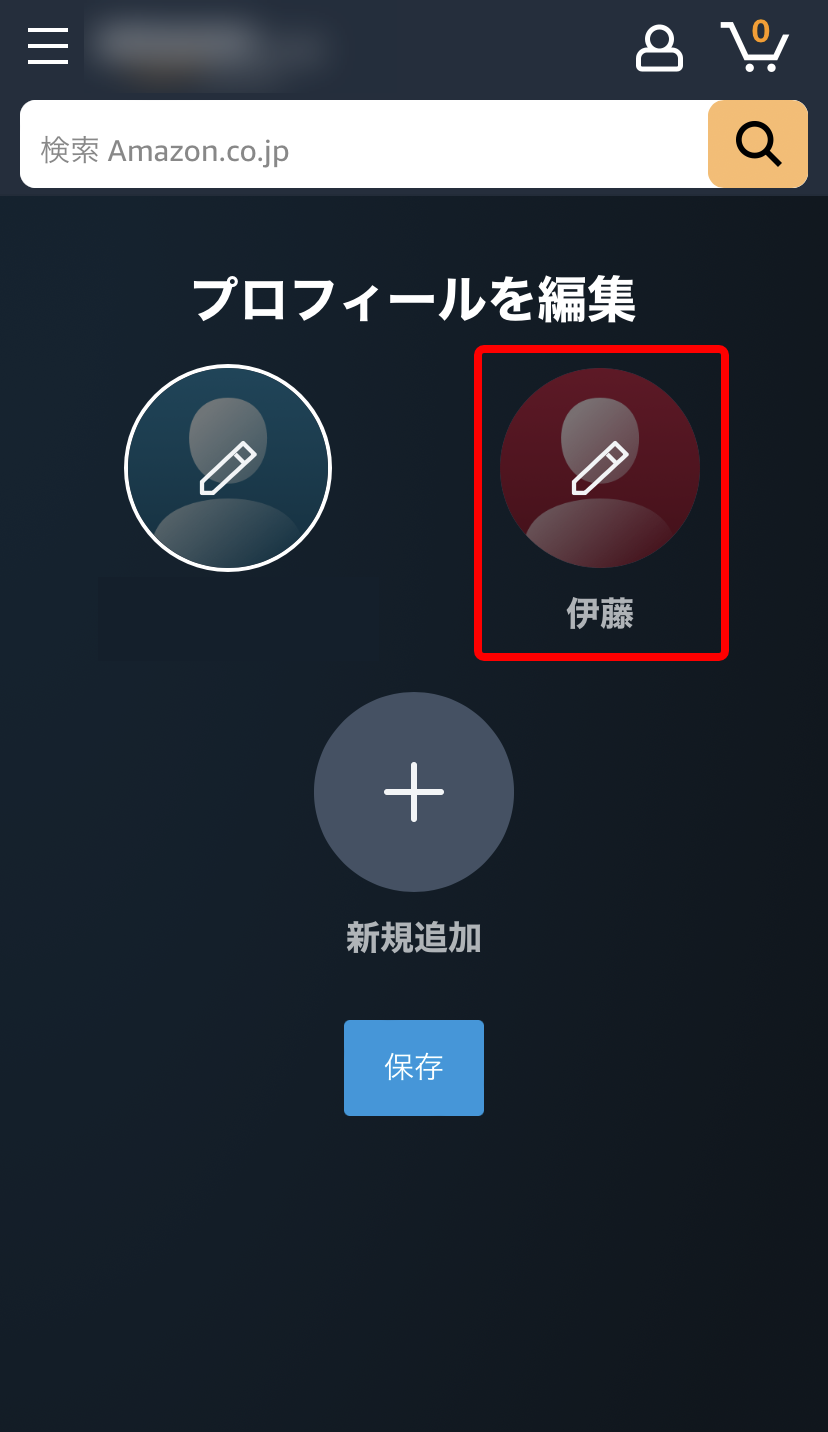Screen dimensions: 828x1432
Task: Edit the blue unnamed profile
Action: 228,468
